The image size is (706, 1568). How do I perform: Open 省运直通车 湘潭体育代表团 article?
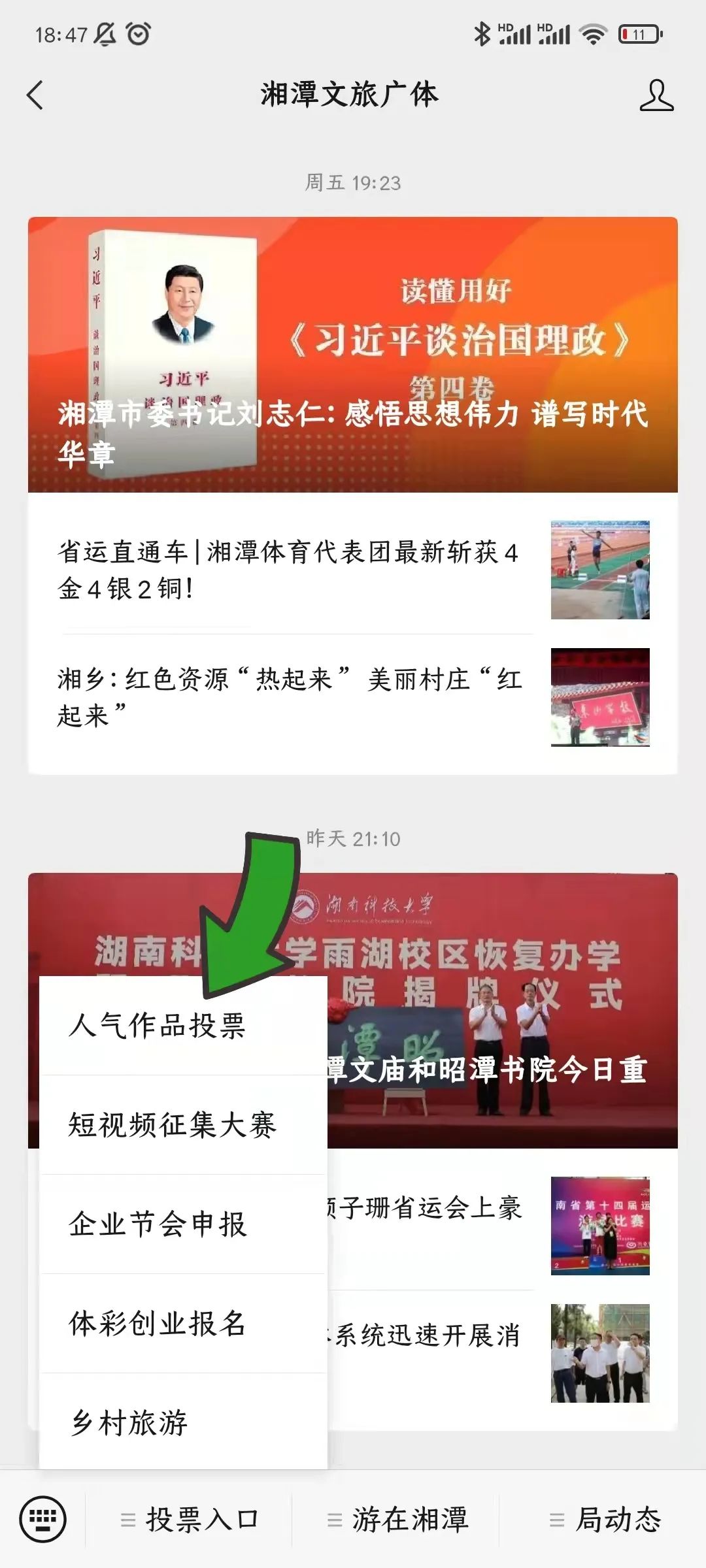(288, 570)
